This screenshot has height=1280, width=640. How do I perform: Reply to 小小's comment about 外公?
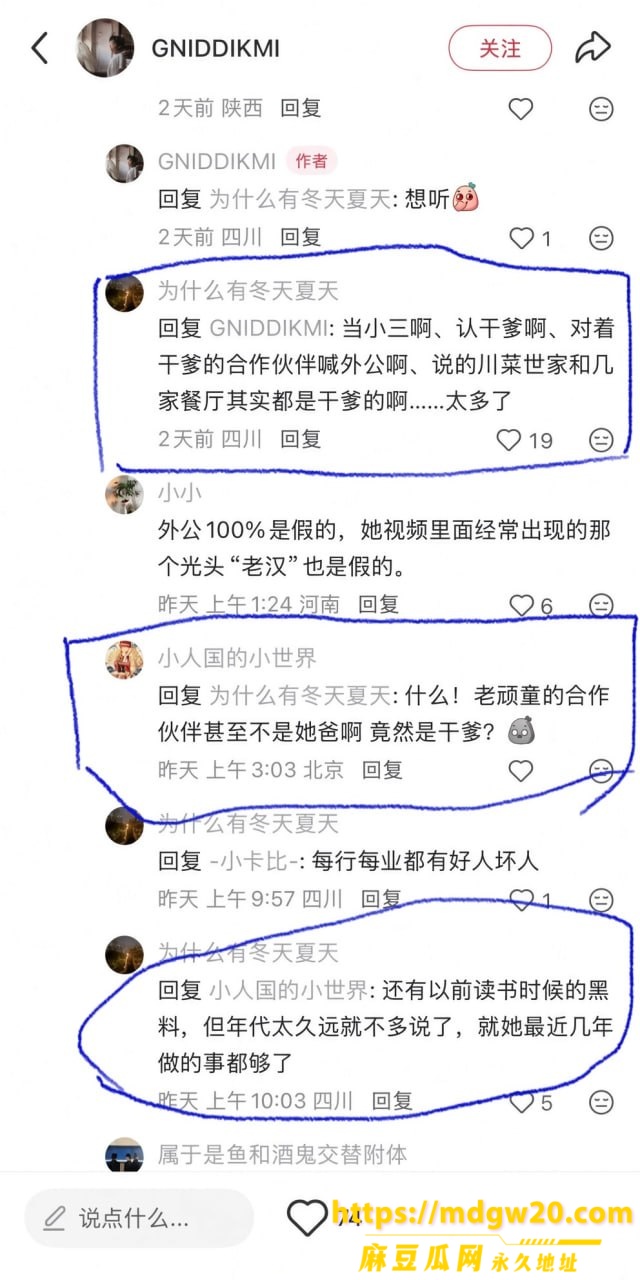378,604
